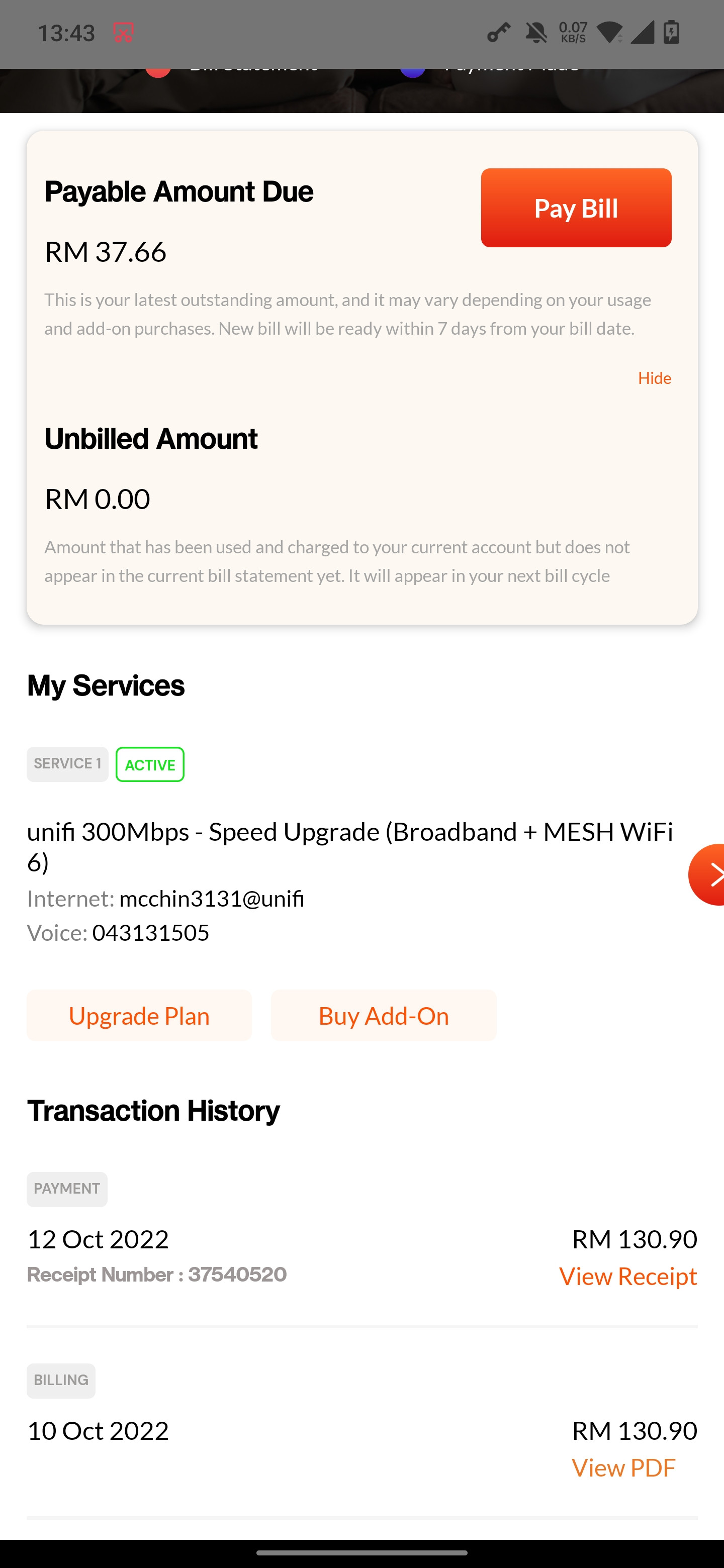Open Upgrade Plan for unifi service
Screen dimensions: 724x1568
[x=139, y=1015]
